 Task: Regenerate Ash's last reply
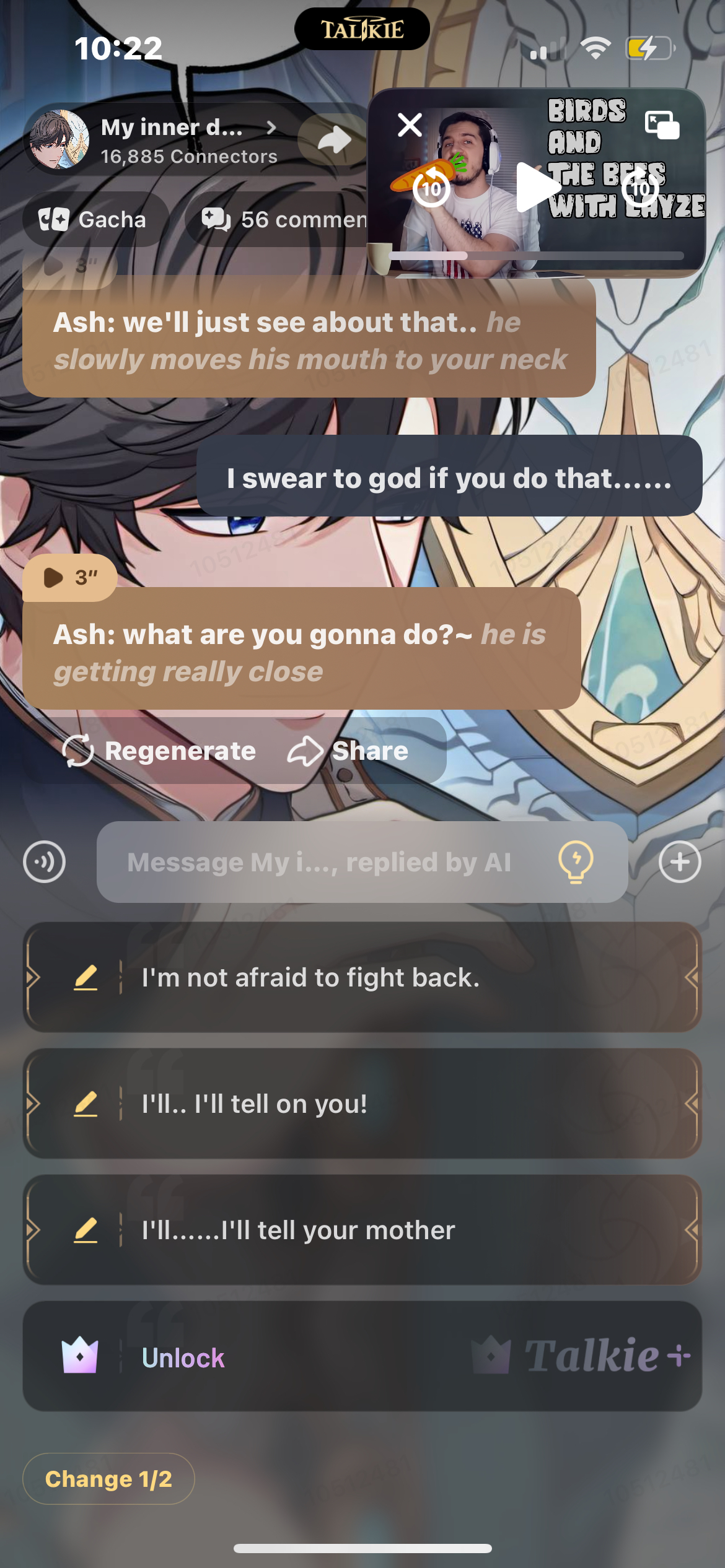160,751
